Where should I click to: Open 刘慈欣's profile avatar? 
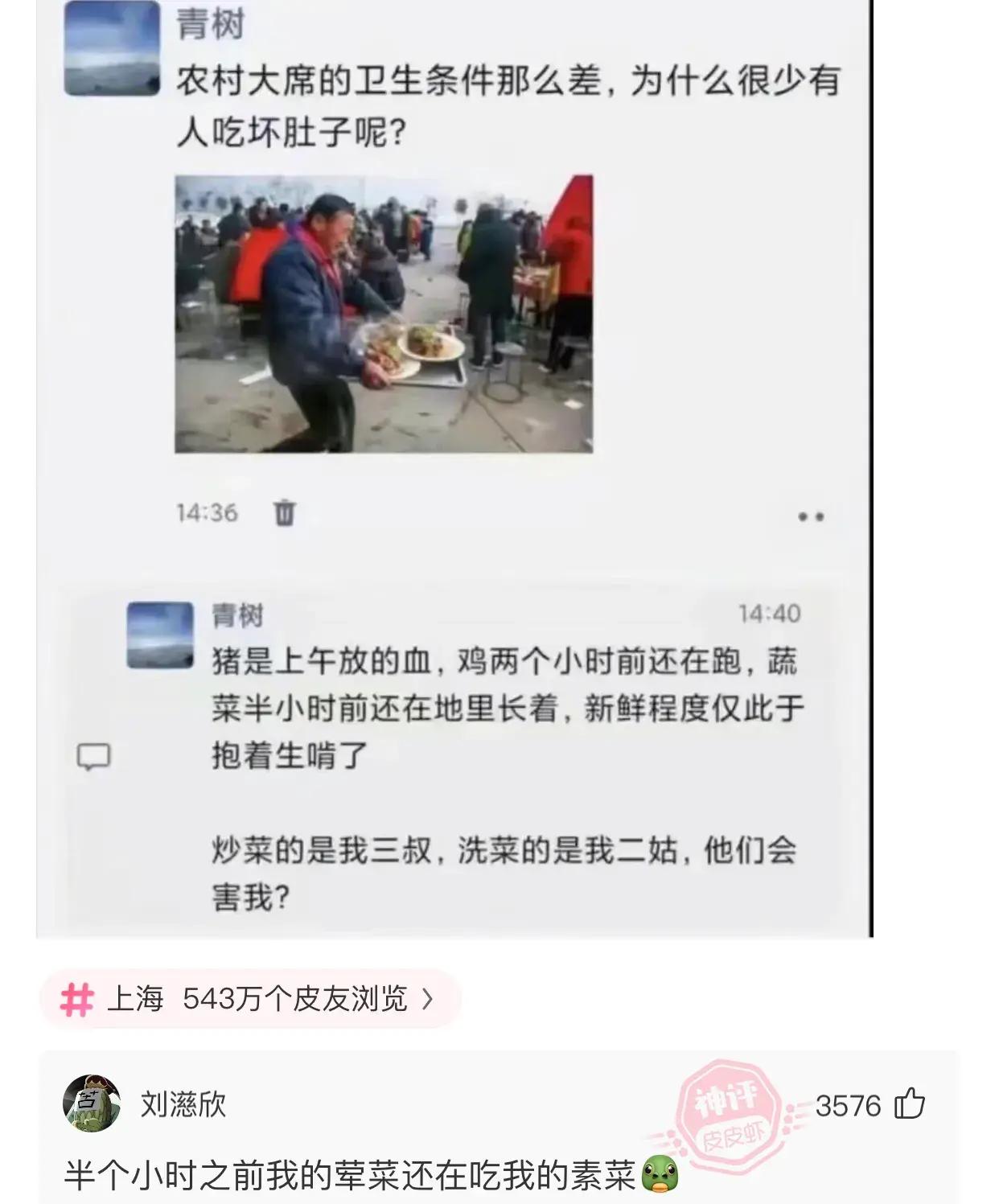(x=92, y=1103)
